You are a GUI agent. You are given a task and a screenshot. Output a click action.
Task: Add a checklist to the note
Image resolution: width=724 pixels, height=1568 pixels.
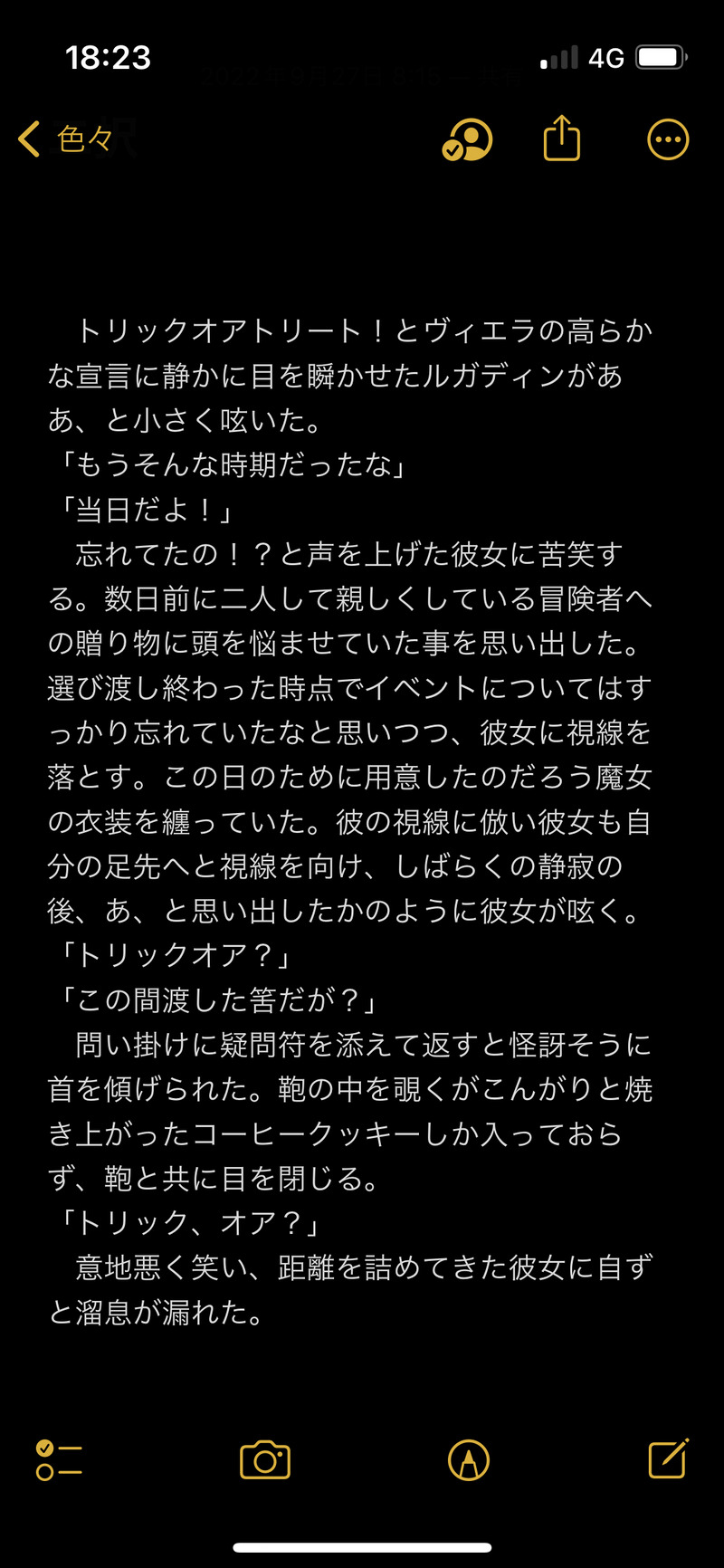click(x=59, y=1459)
